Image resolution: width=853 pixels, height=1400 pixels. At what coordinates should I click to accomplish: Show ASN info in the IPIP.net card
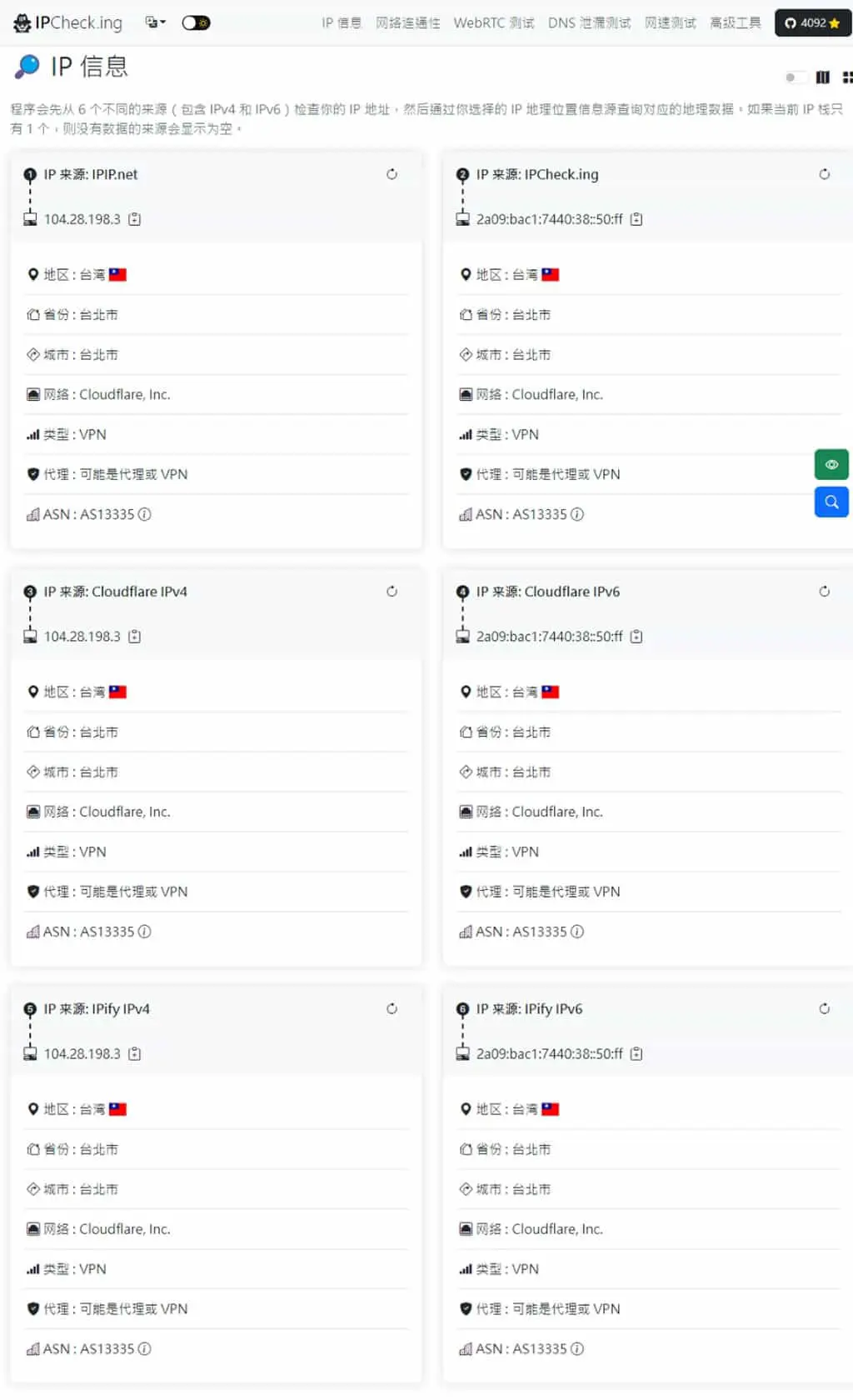pyautogui.click(x=144, y=514)
